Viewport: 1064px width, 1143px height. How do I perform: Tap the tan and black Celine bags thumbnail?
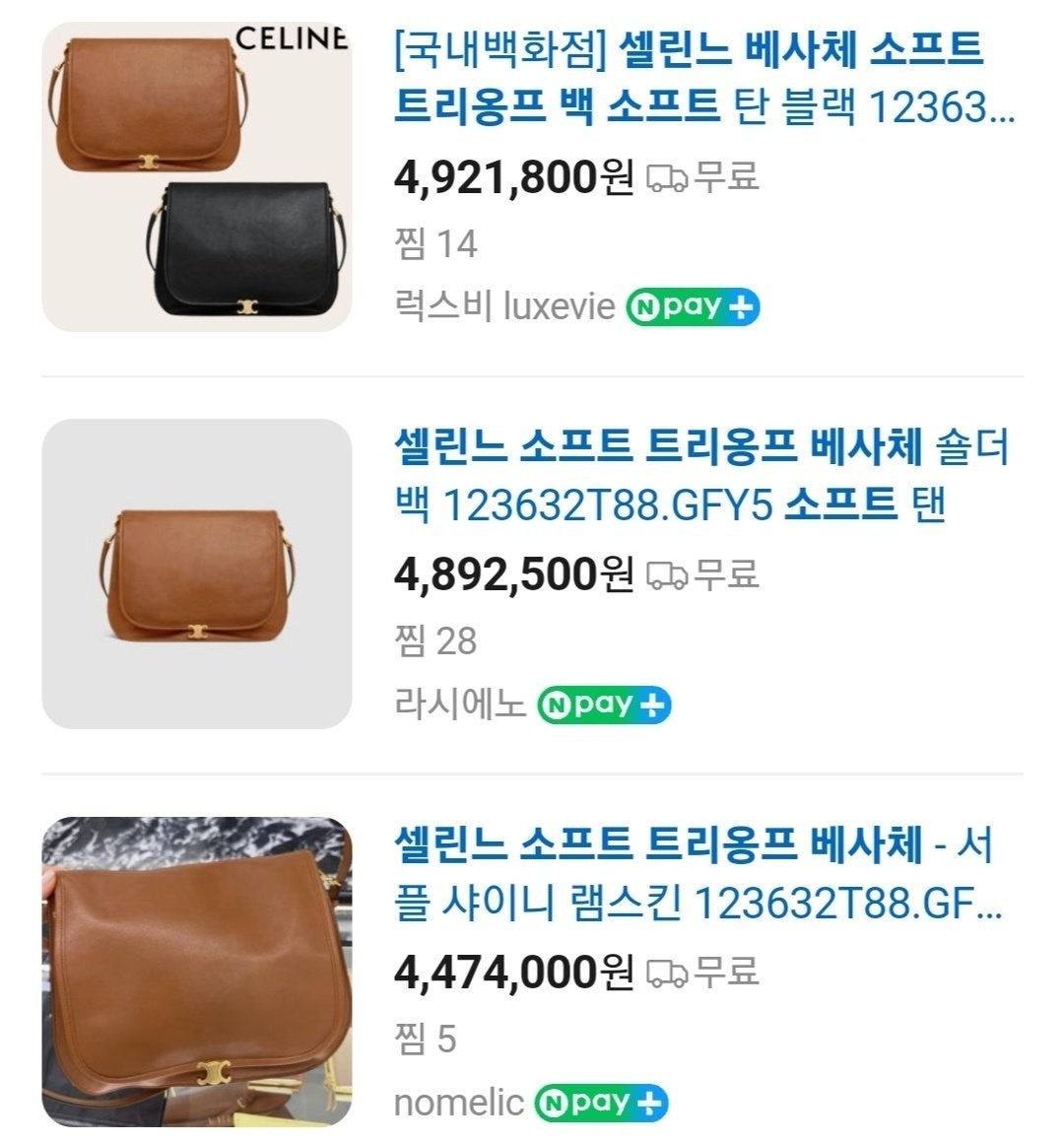[x=197, y=176]
